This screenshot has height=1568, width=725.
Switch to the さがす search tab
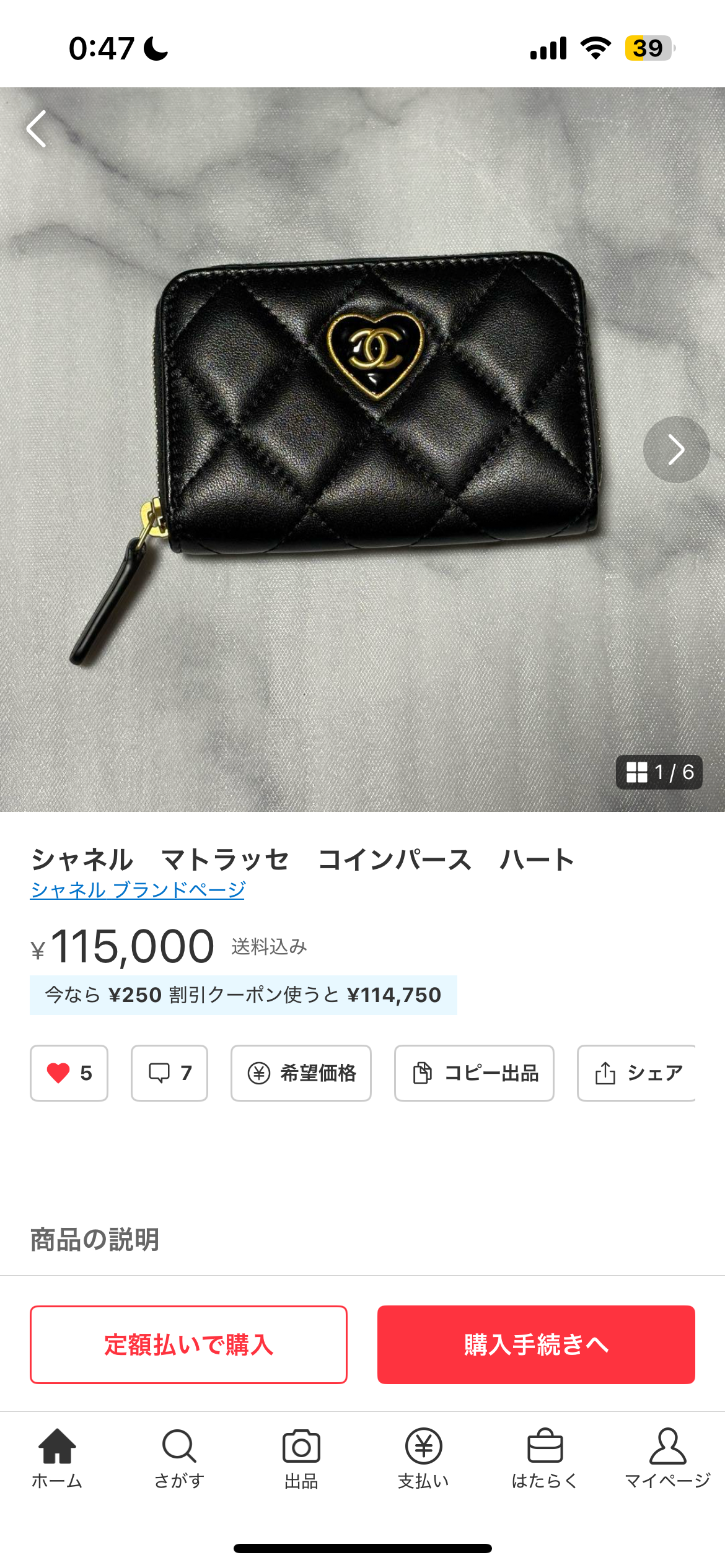[179, 1458]
